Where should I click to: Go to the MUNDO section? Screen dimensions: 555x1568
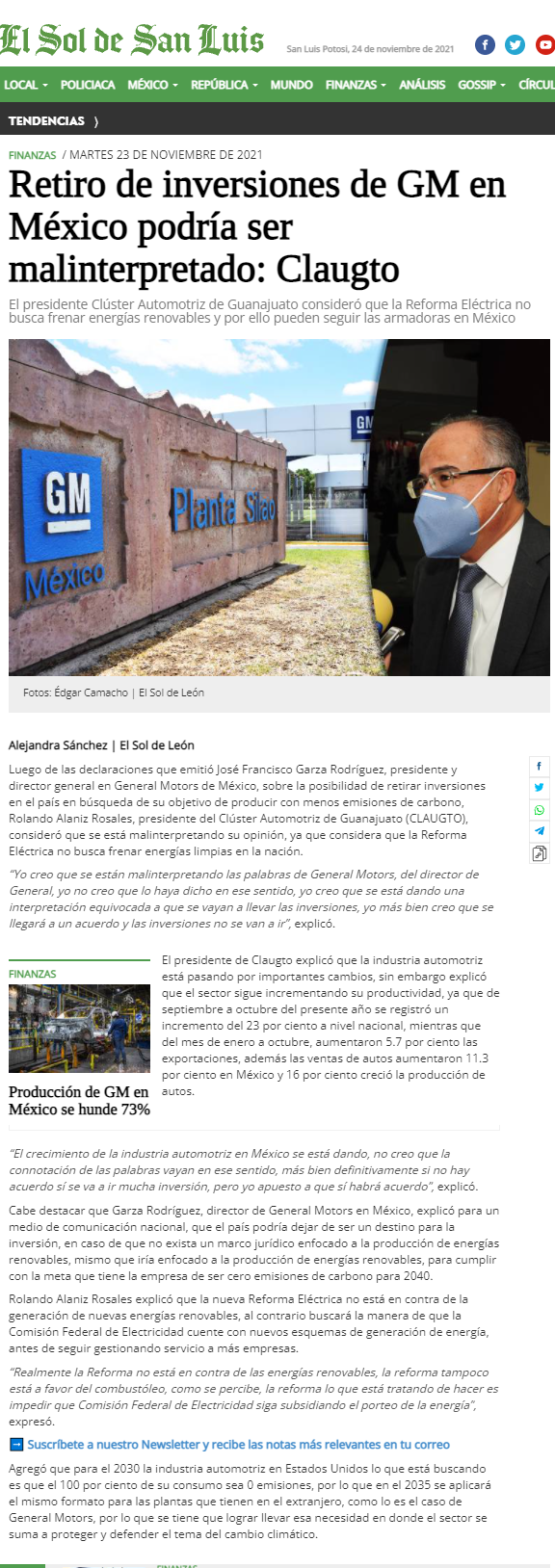click(x=291, y=85)
